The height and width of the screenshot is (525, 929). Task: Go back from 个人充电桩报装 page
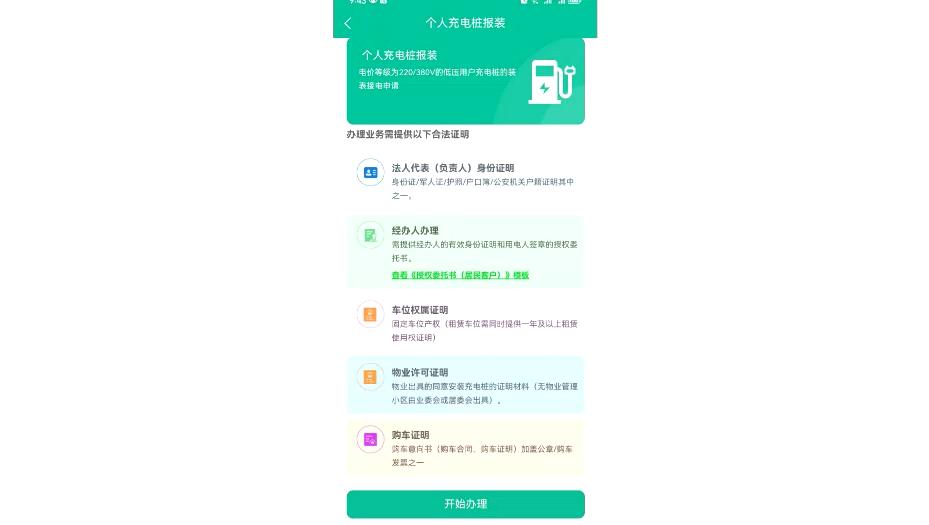(x=348, y=23)
